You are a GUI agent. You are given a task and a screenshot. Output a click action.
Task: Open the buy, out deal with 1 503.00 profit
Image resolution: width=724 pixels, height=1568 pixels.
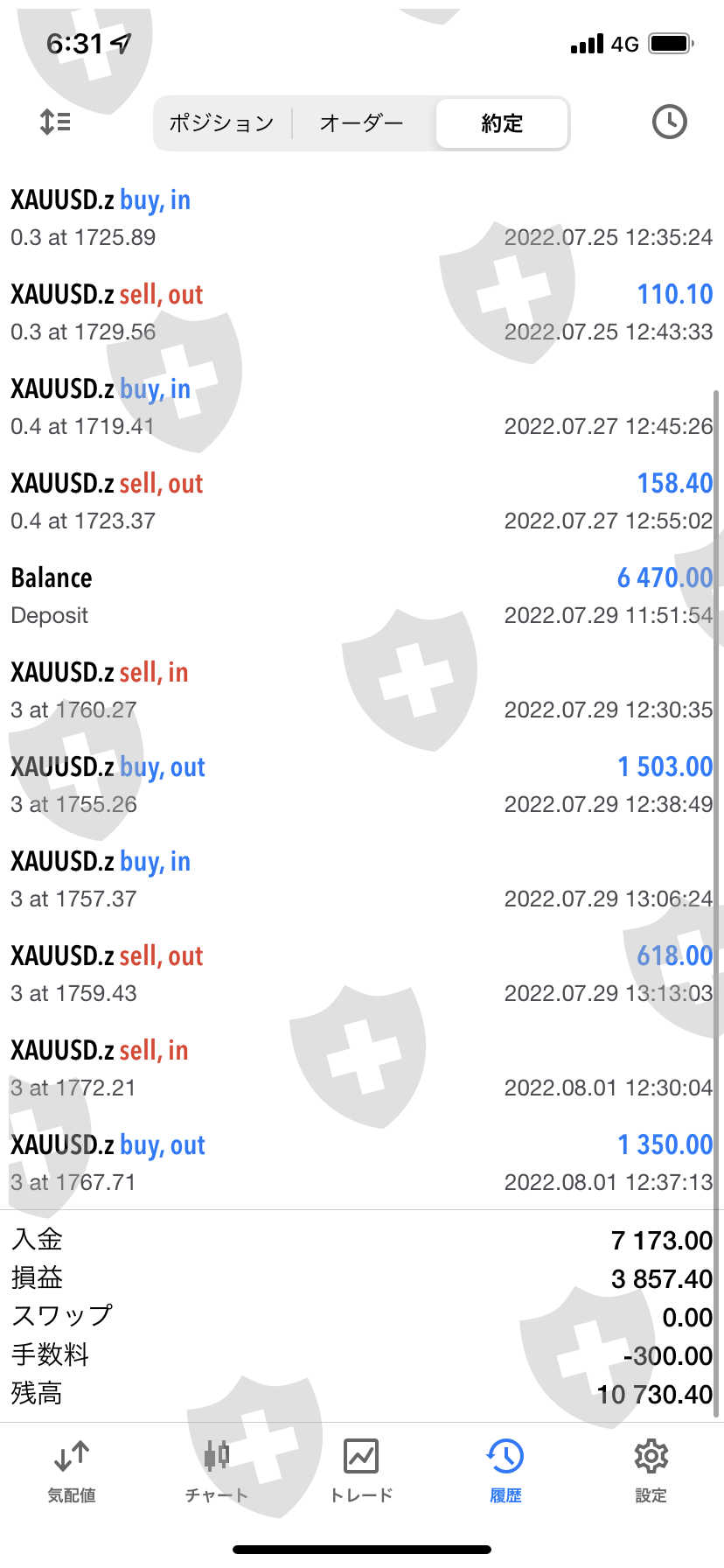[361, 785]
